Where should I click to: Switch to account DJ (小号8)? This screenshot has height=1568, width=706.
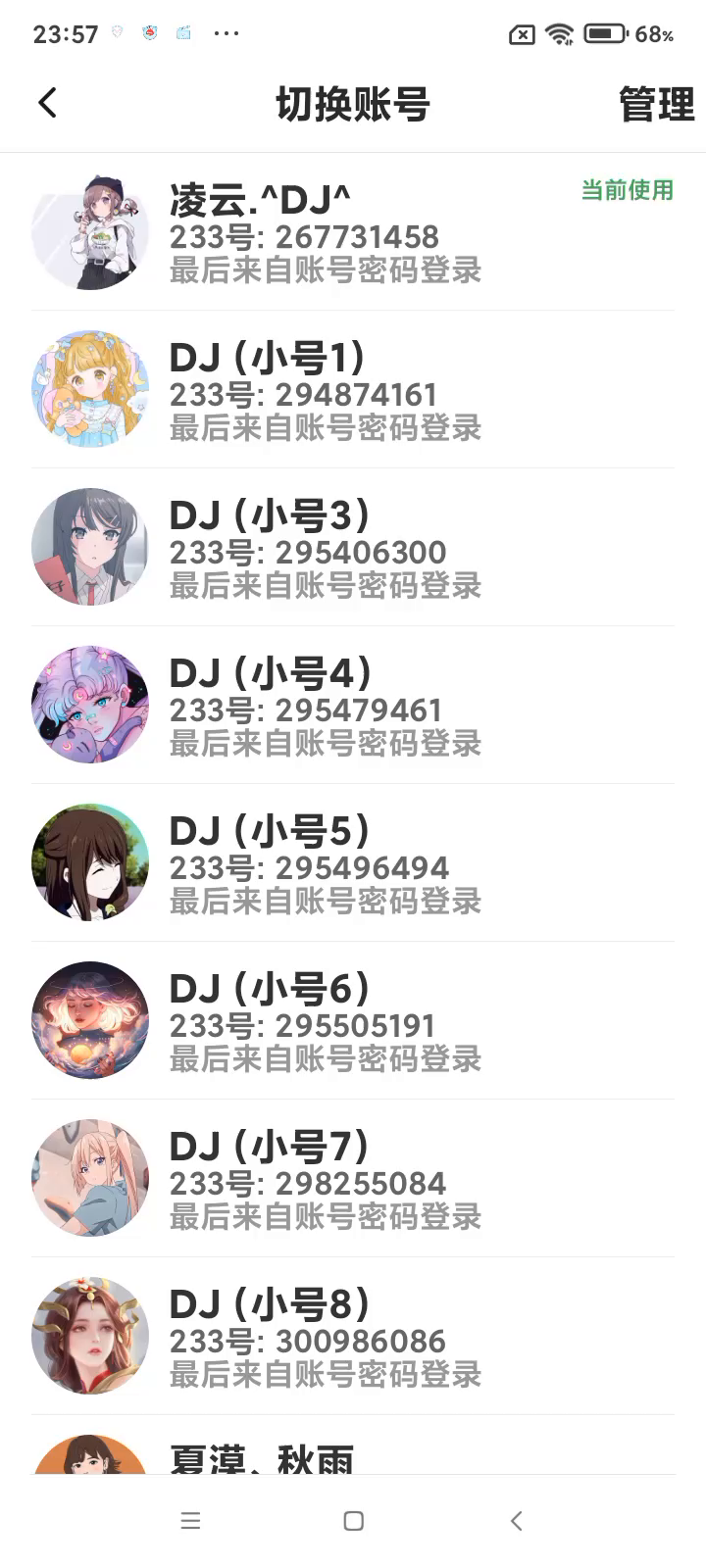pos(353,1337)
